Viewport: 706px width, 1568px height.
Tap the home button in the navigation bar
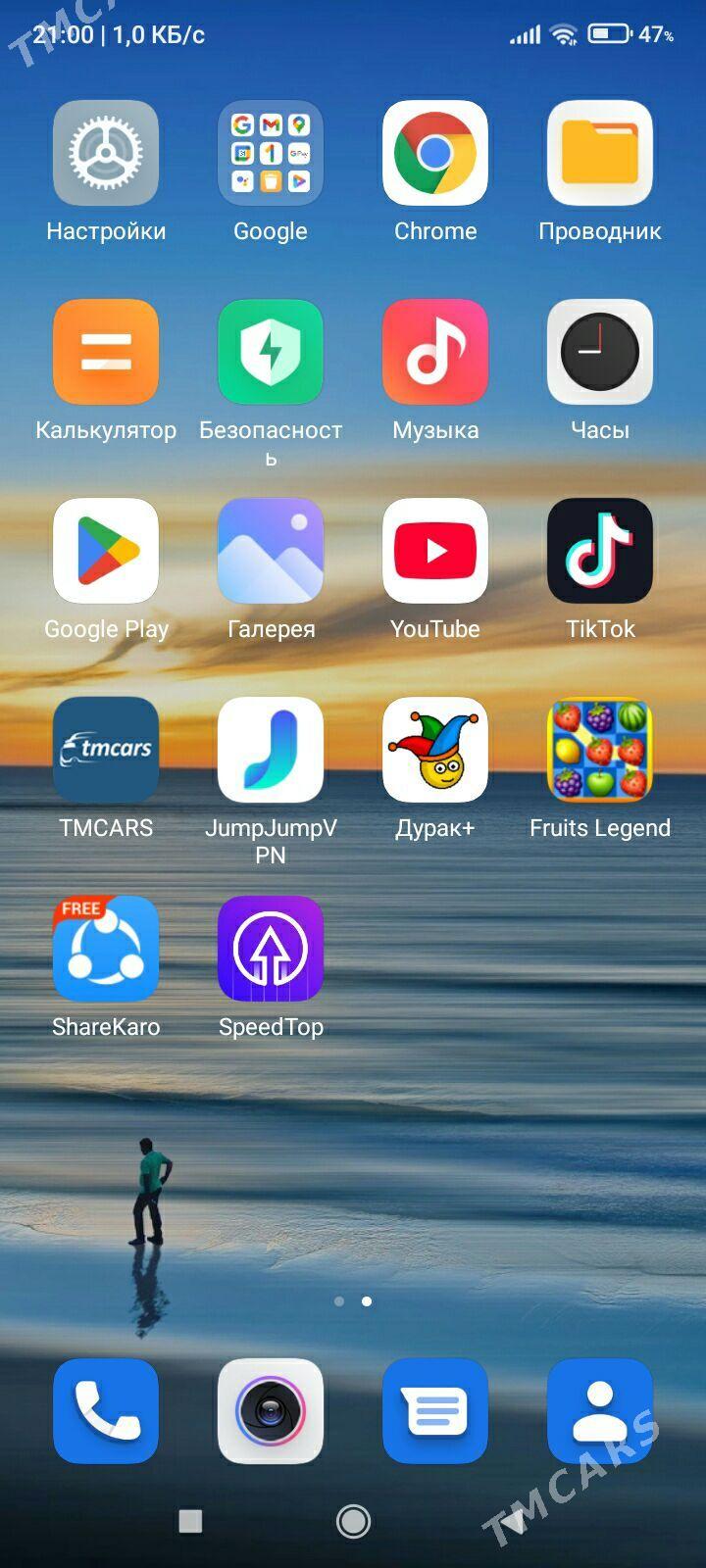point(353,1521)
